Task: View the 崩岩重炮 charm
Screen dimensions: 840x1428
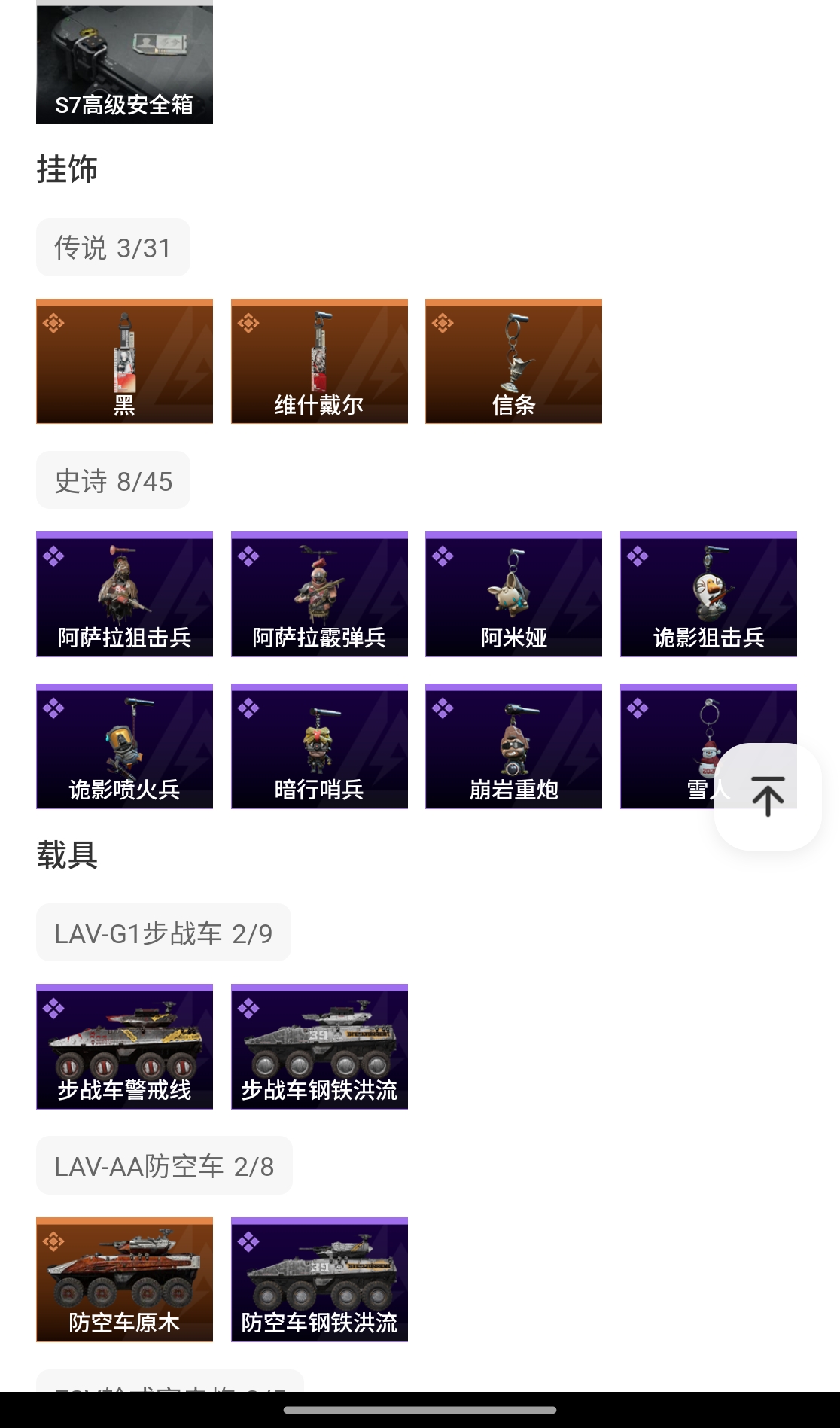Action: (513, 746)
